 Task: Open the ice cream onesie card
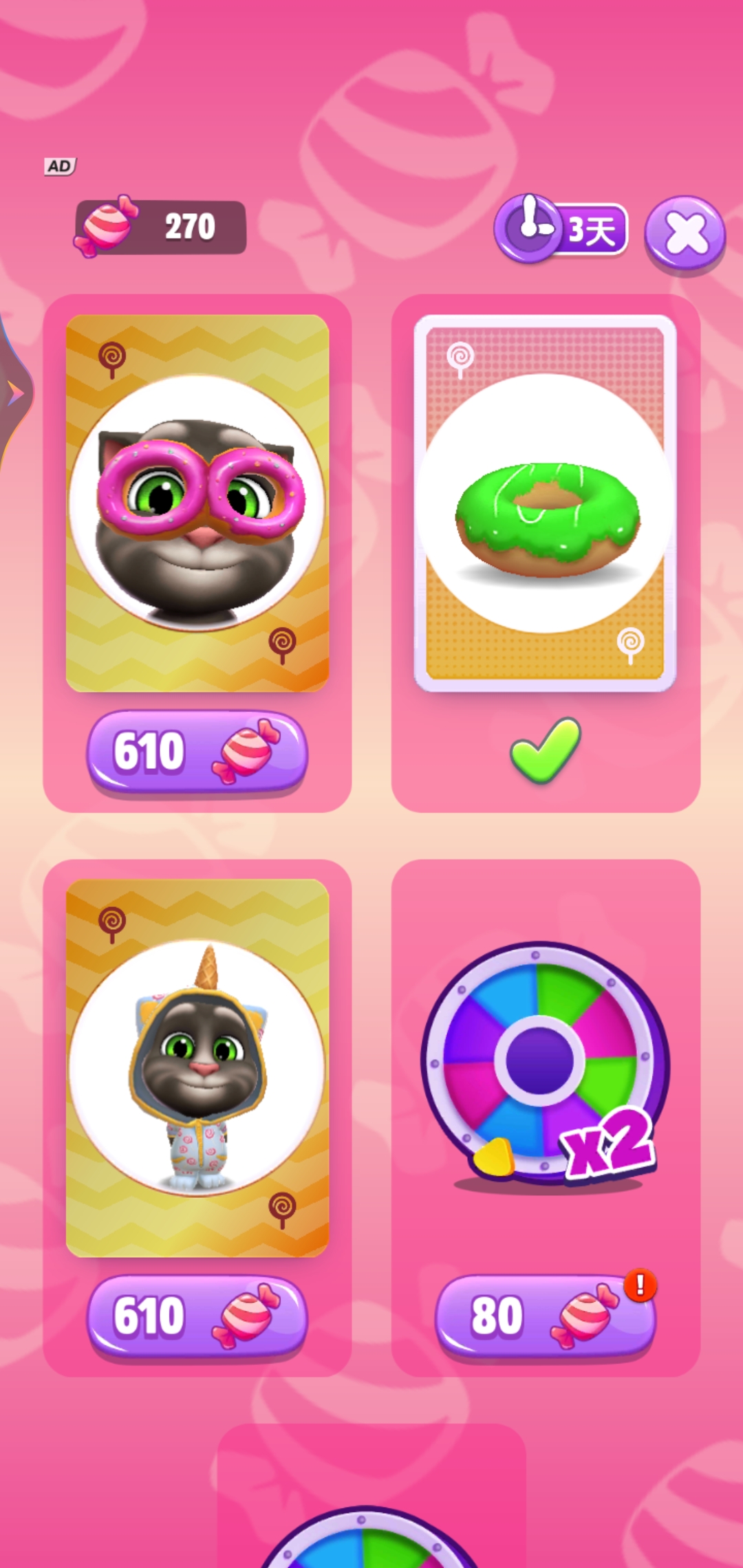(x=197, y=1068)
